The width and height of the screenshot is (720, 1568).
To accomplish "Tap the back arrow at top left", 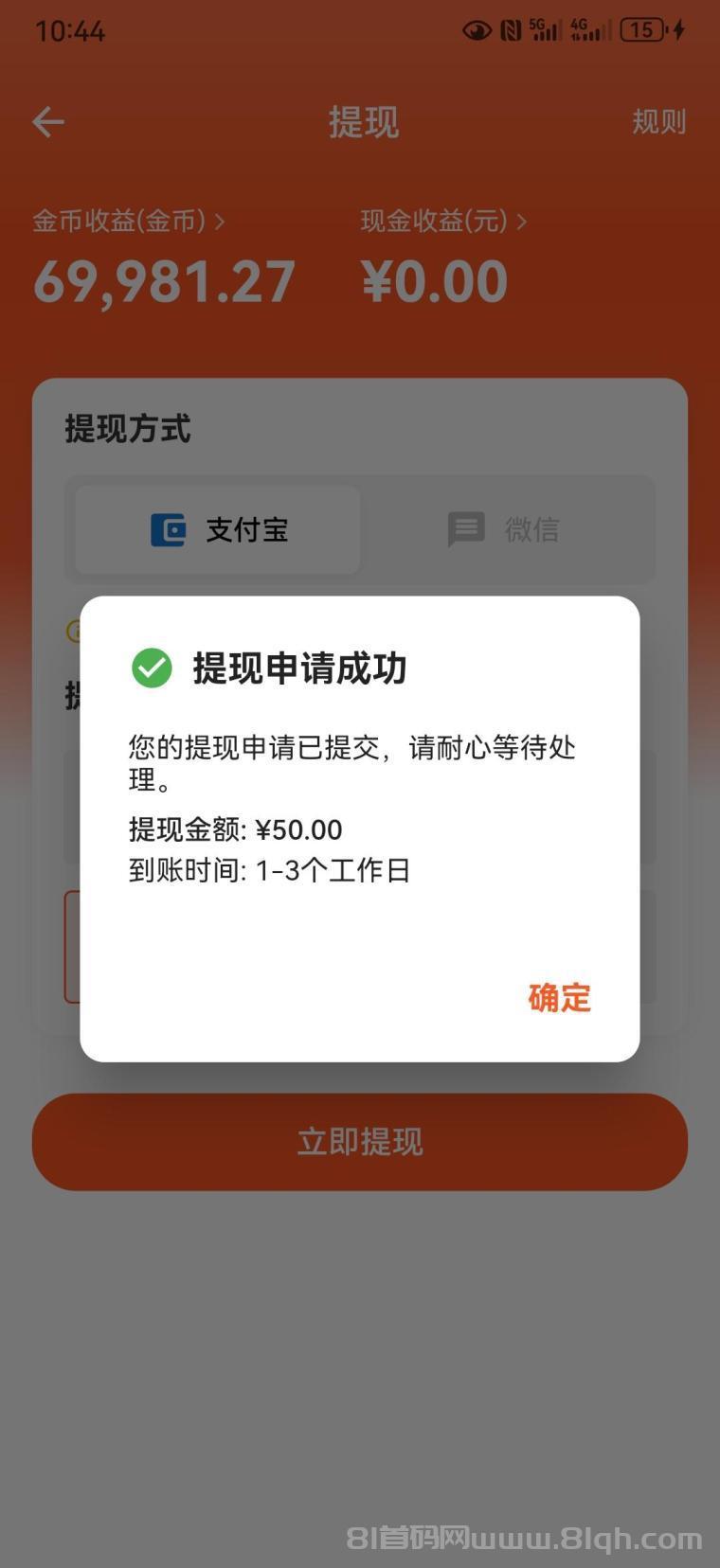I will [47, 121].
